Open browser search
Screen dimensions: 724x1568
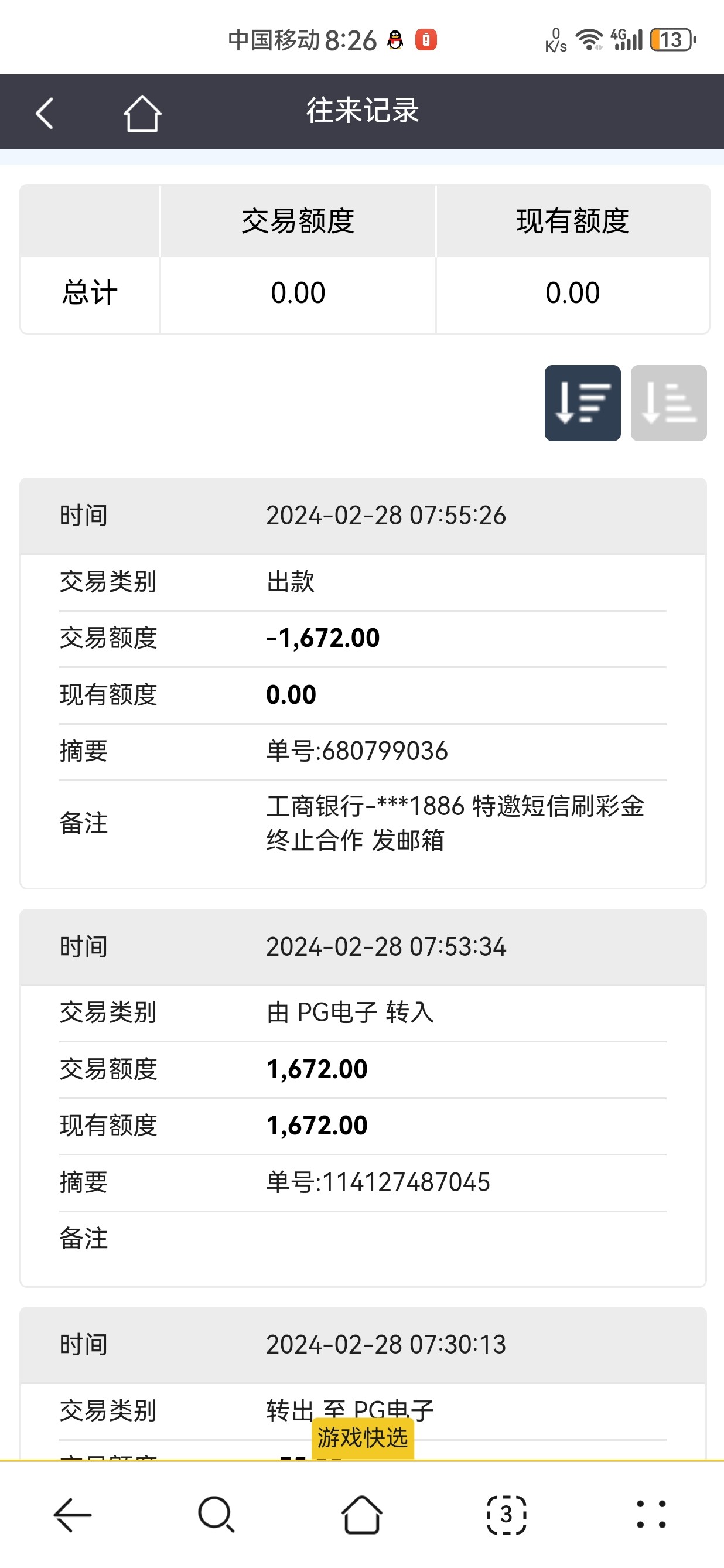point(216,1515)
